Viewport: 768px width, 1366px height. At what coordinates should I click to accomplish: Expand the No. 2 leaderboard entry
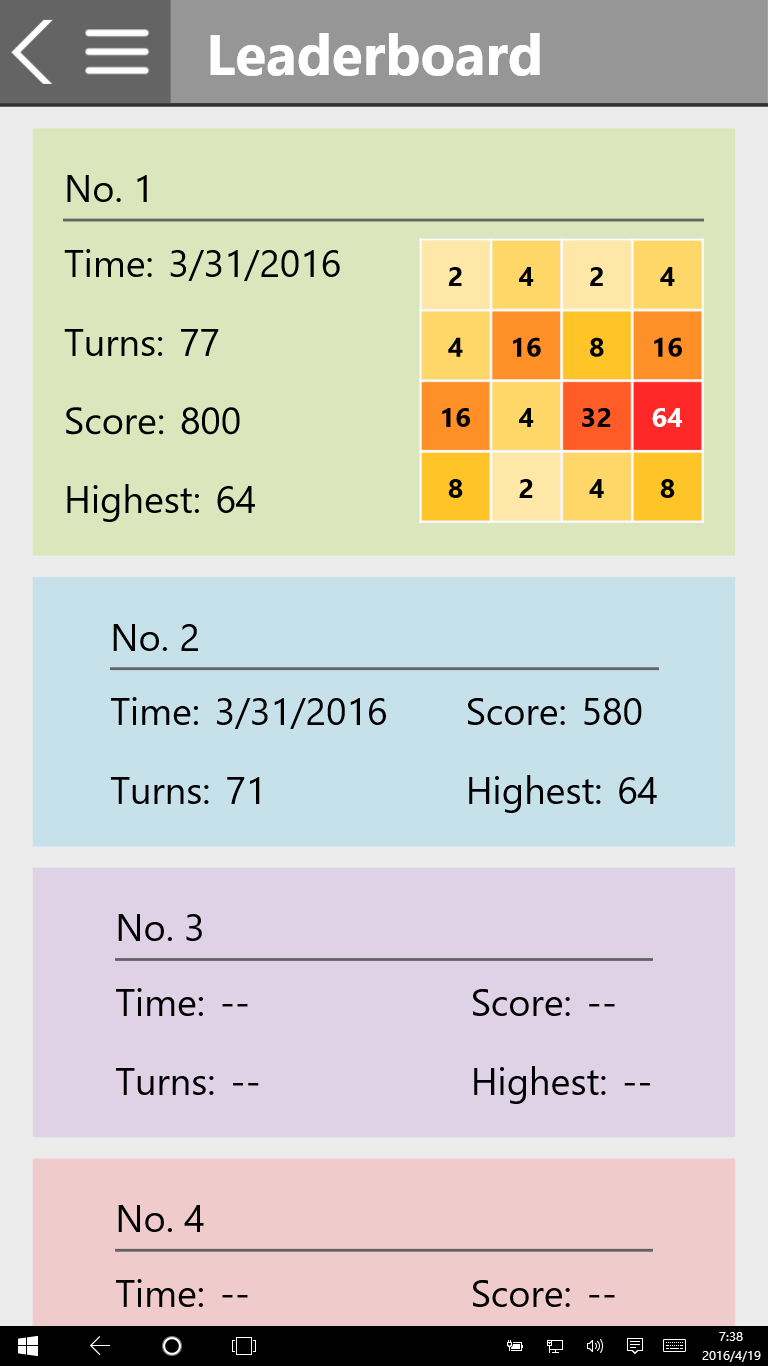(384, 711)
